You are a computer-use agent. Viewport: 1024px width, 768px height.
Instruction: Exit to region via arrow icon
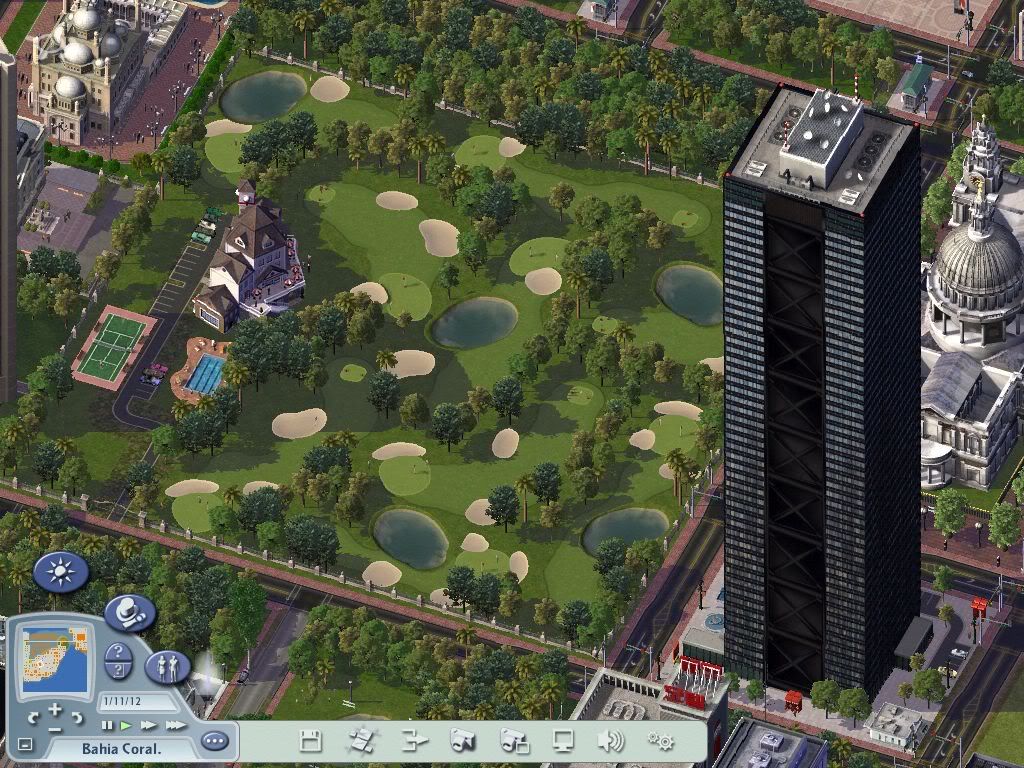click(415, 741)
